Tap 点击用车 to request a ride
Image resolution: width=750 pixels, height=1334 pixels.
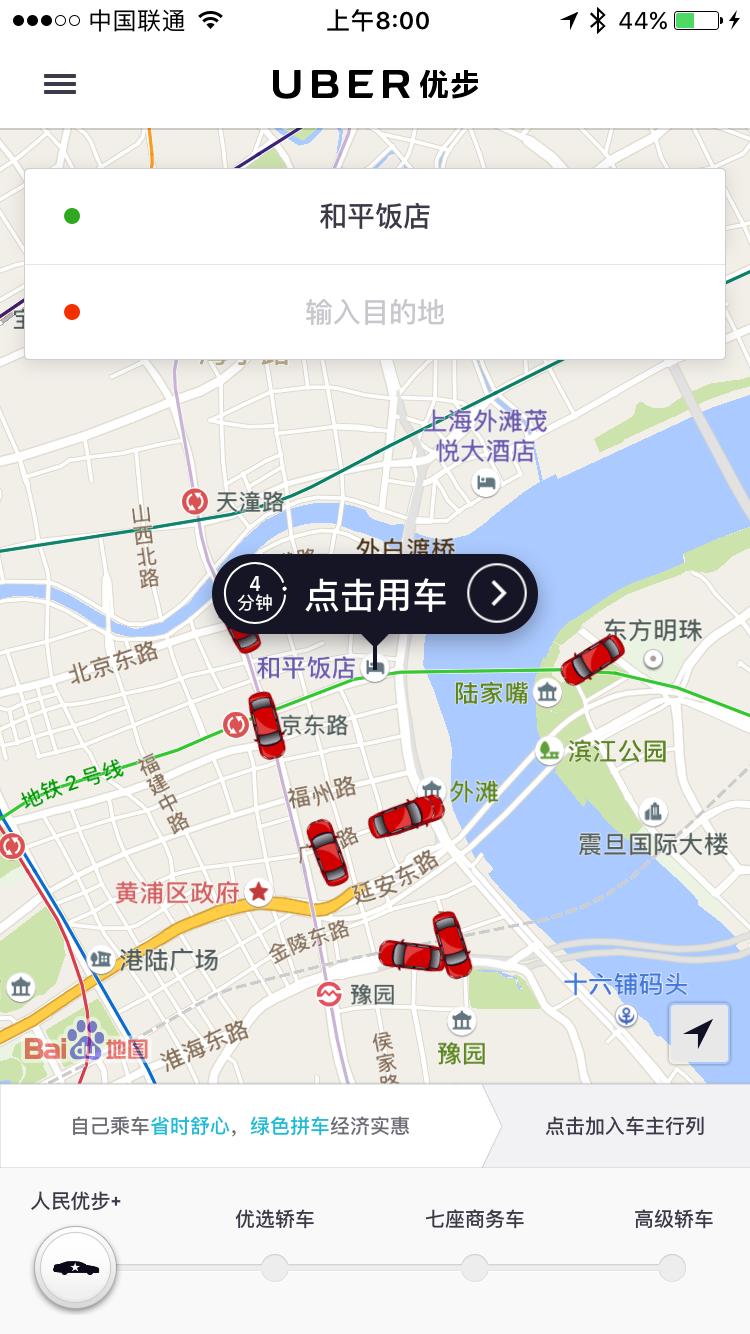click(376, 595)
